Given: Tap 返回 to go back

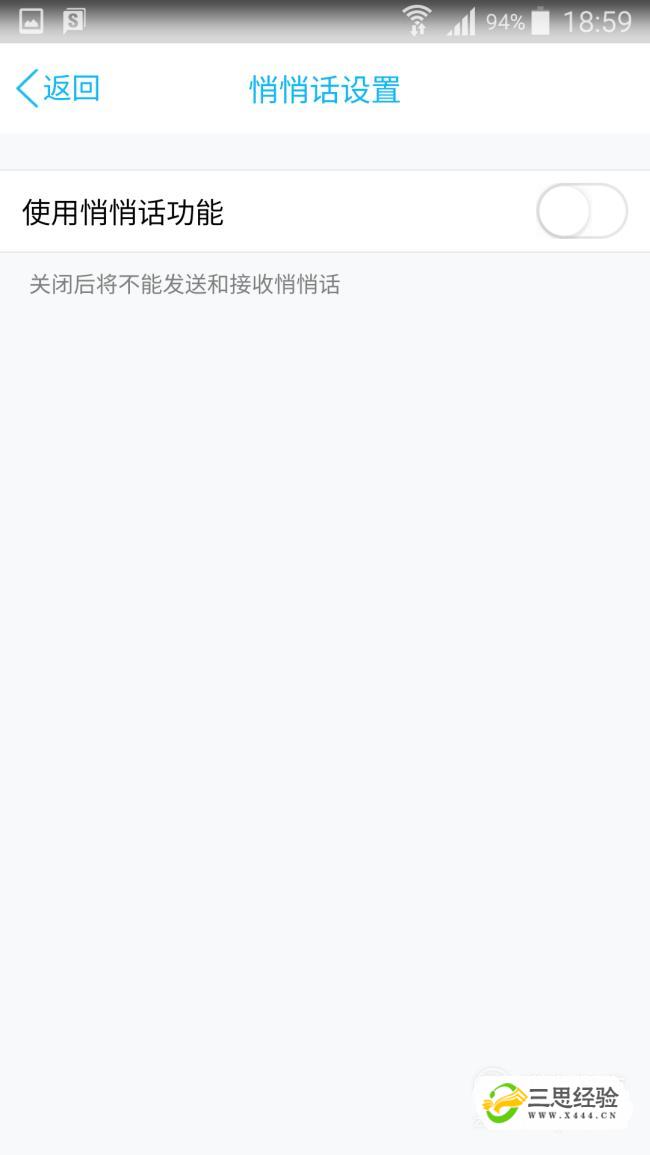Looking at the screenshot, I should (57, 88).
